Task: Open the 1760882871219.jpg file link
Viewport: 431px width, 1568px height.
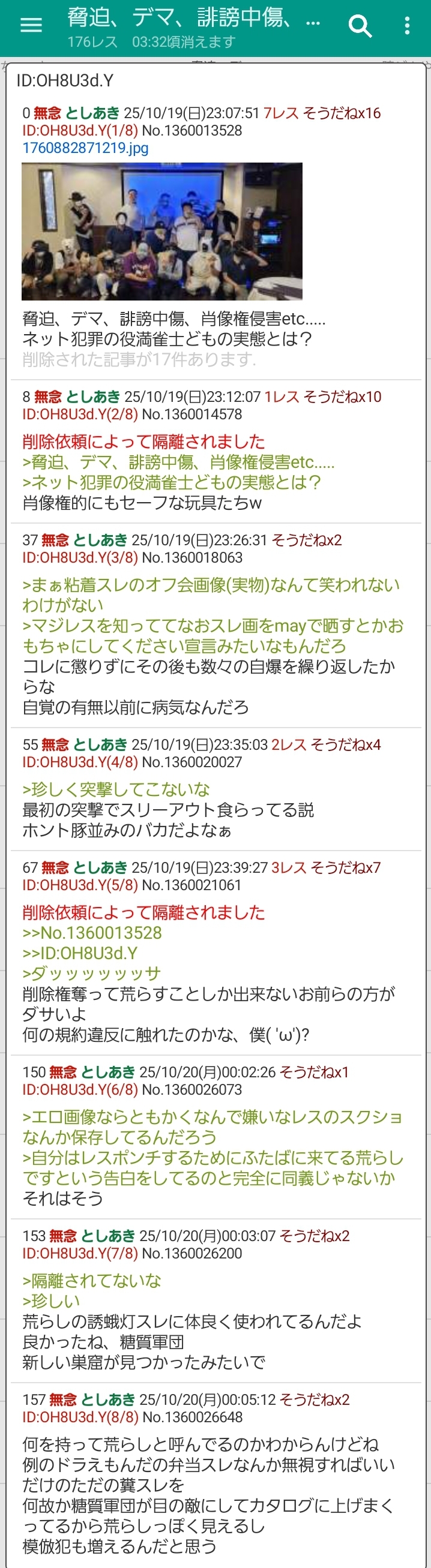Action: (x=85, y=148)
